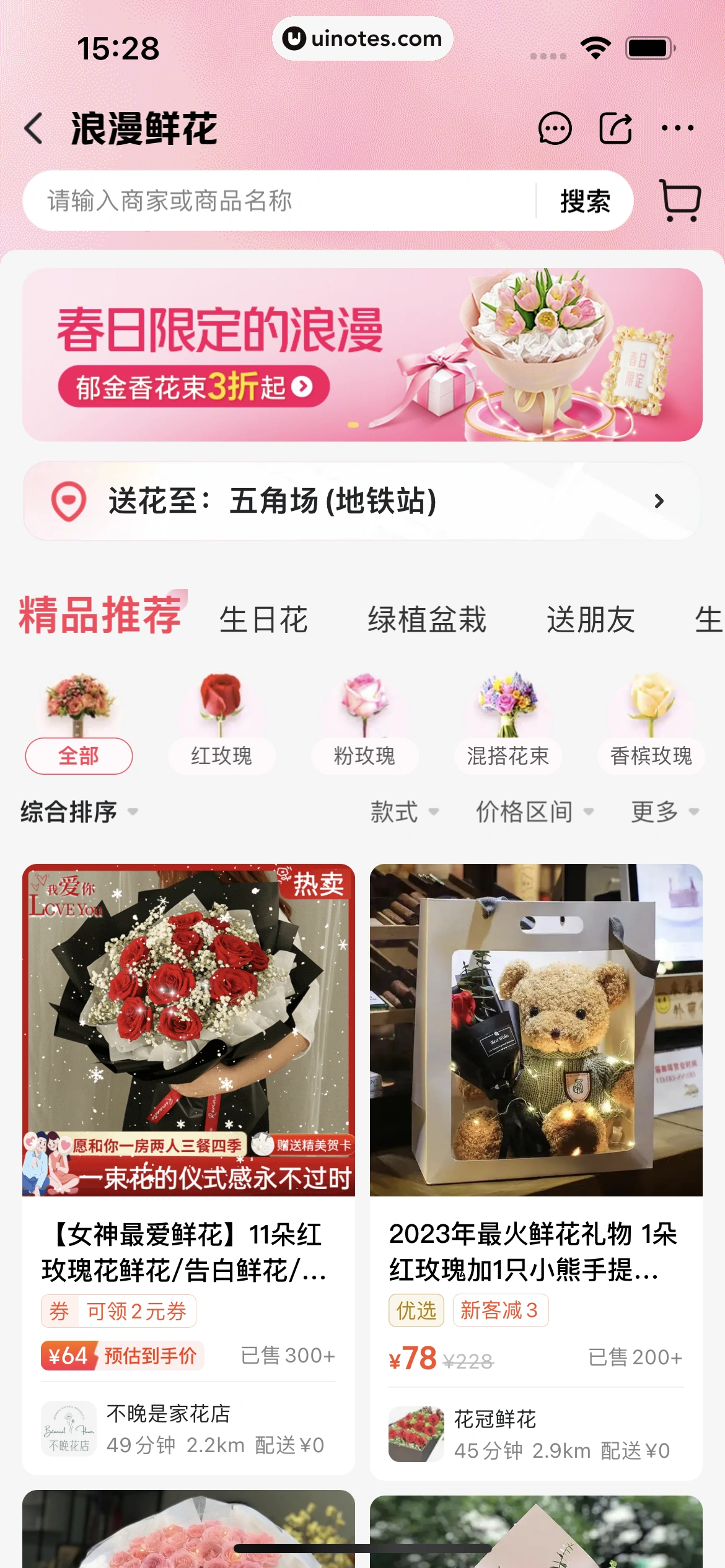Click the share icon in the top bar
The image size is (725, 1568).
pyautogui.click(x=616, y=128)
